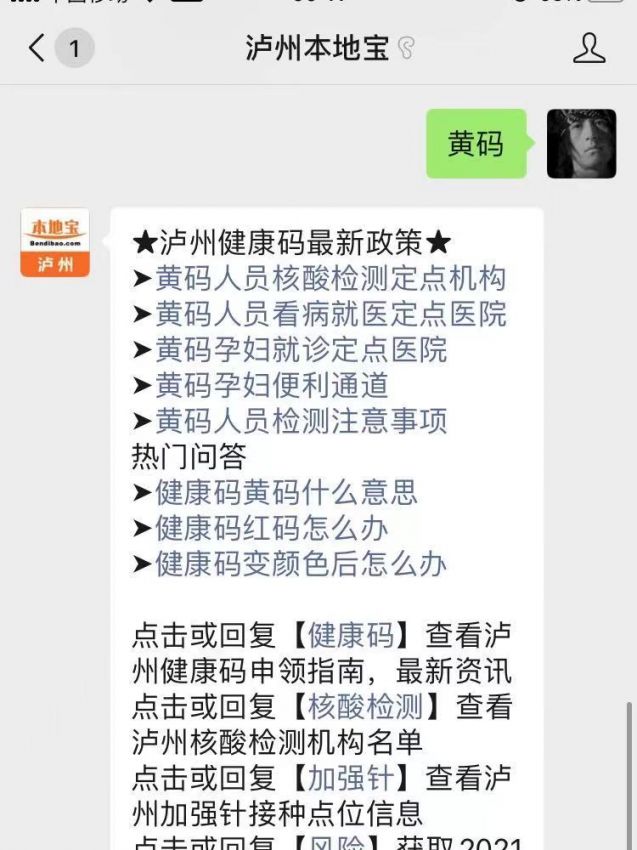This screenshot has height=850, width=637.
Task: Read 健康码黄码什么意思
Action: (286, 492)
